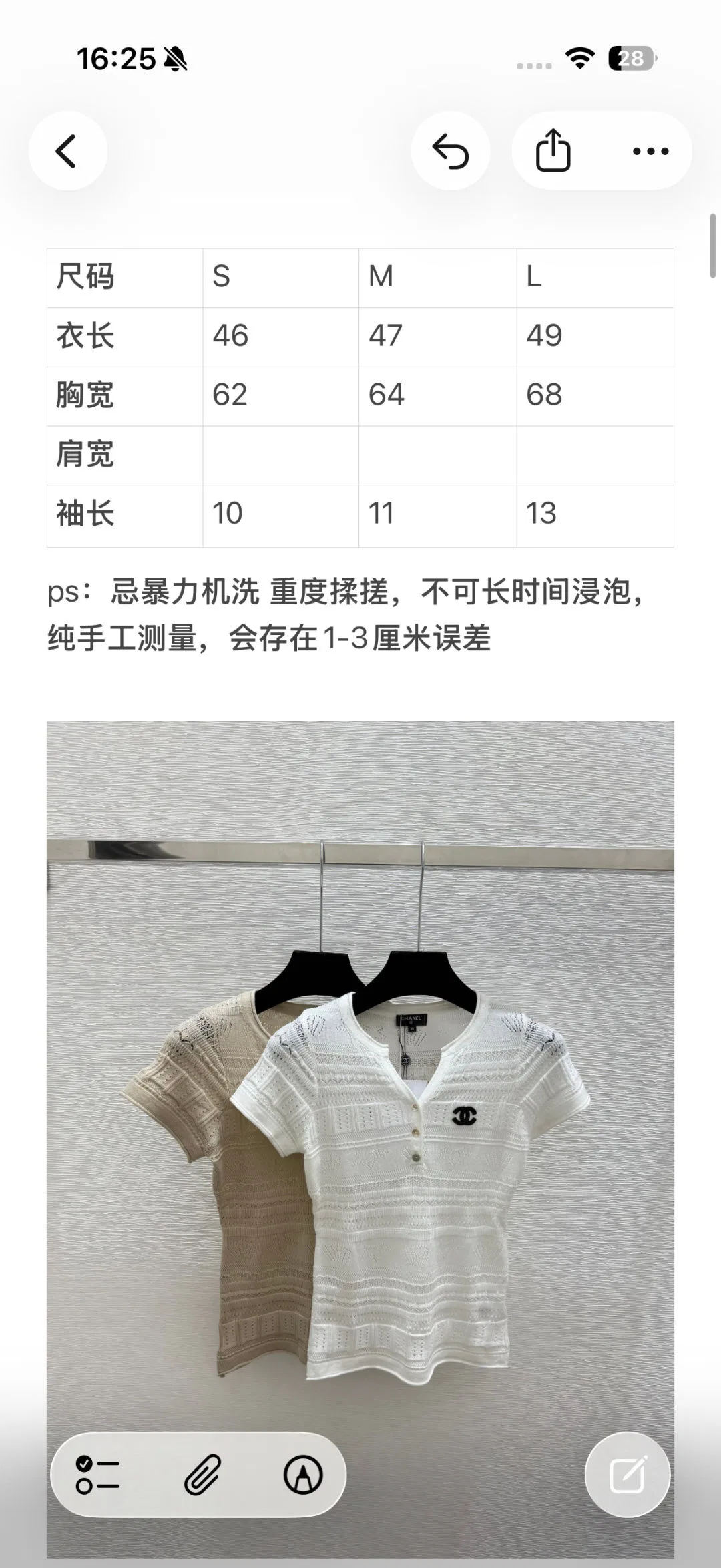Viewport: 721px width, 1568px height.
Task: Tap the paperclip attachment icon
Action: coord(202,1475)
